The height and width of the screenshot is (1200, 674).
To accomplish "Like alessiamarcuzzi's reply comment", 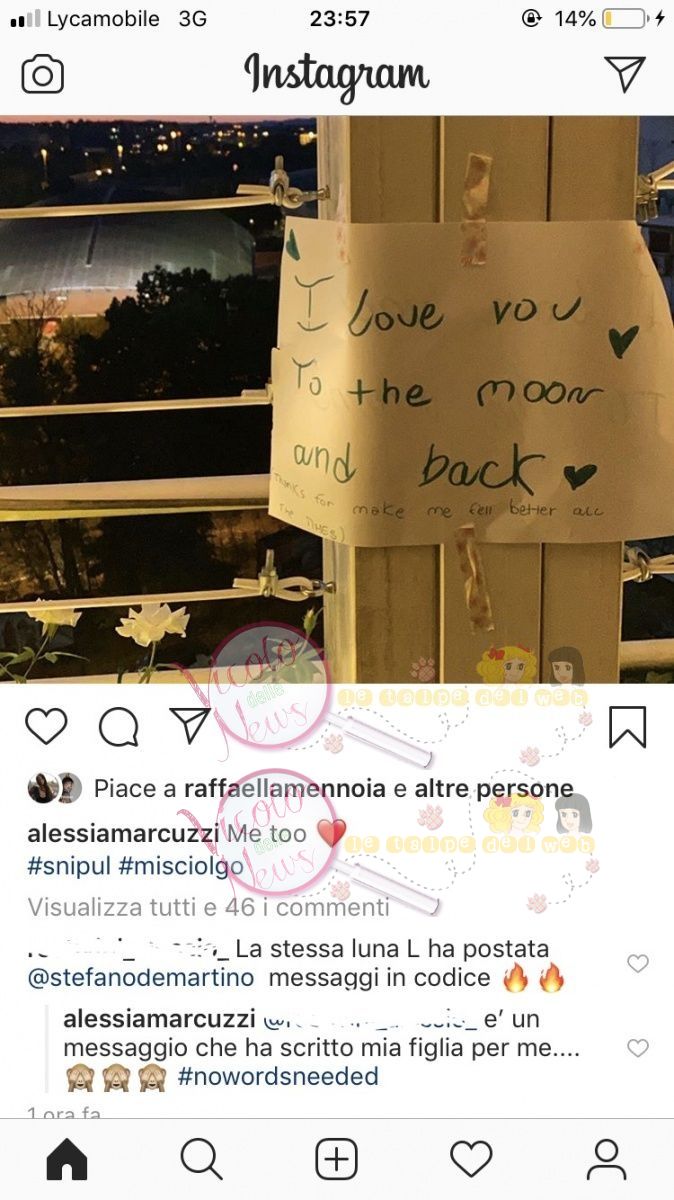I will pos(637,1048).
